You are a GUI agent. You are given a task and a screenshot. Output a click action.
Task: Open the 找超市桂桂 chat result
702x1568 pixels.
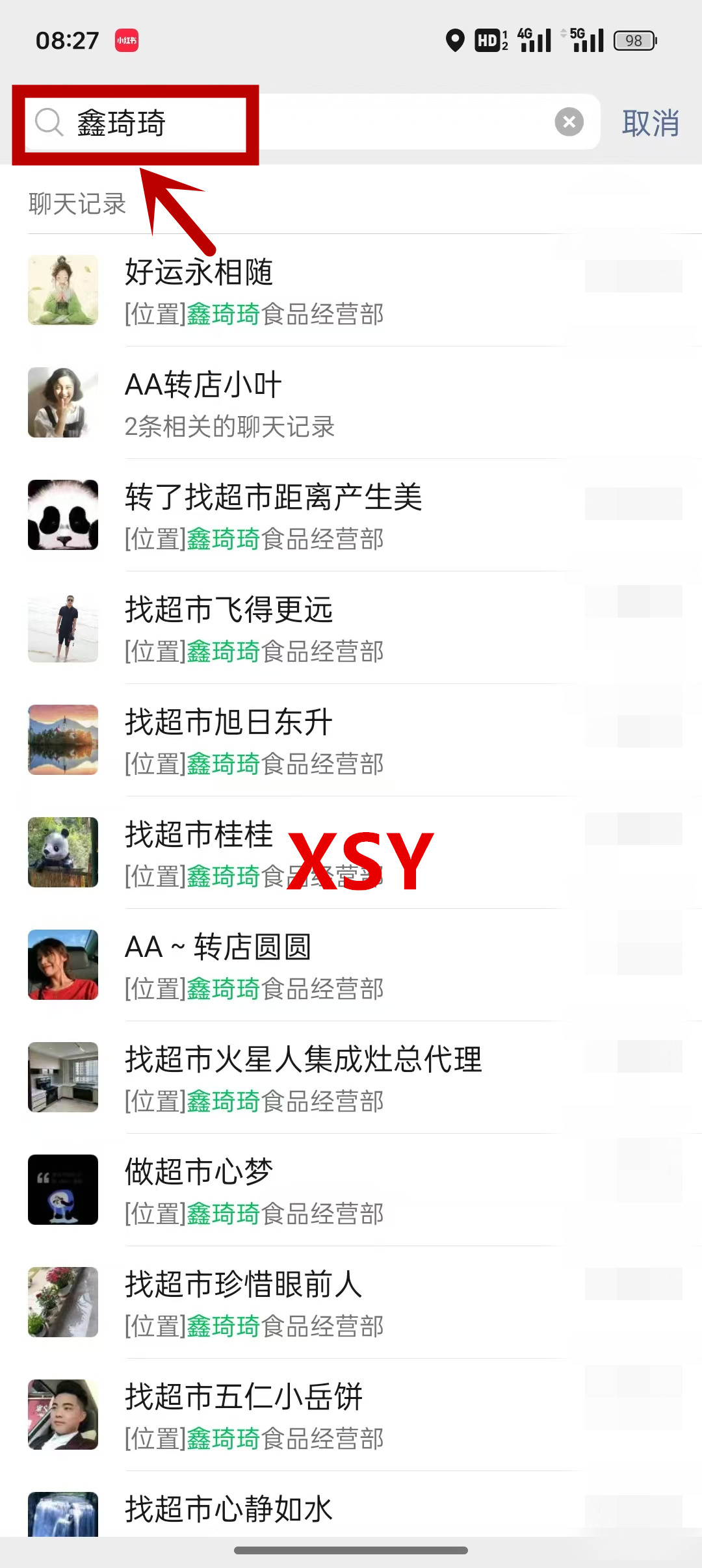(x=351, y=853)
